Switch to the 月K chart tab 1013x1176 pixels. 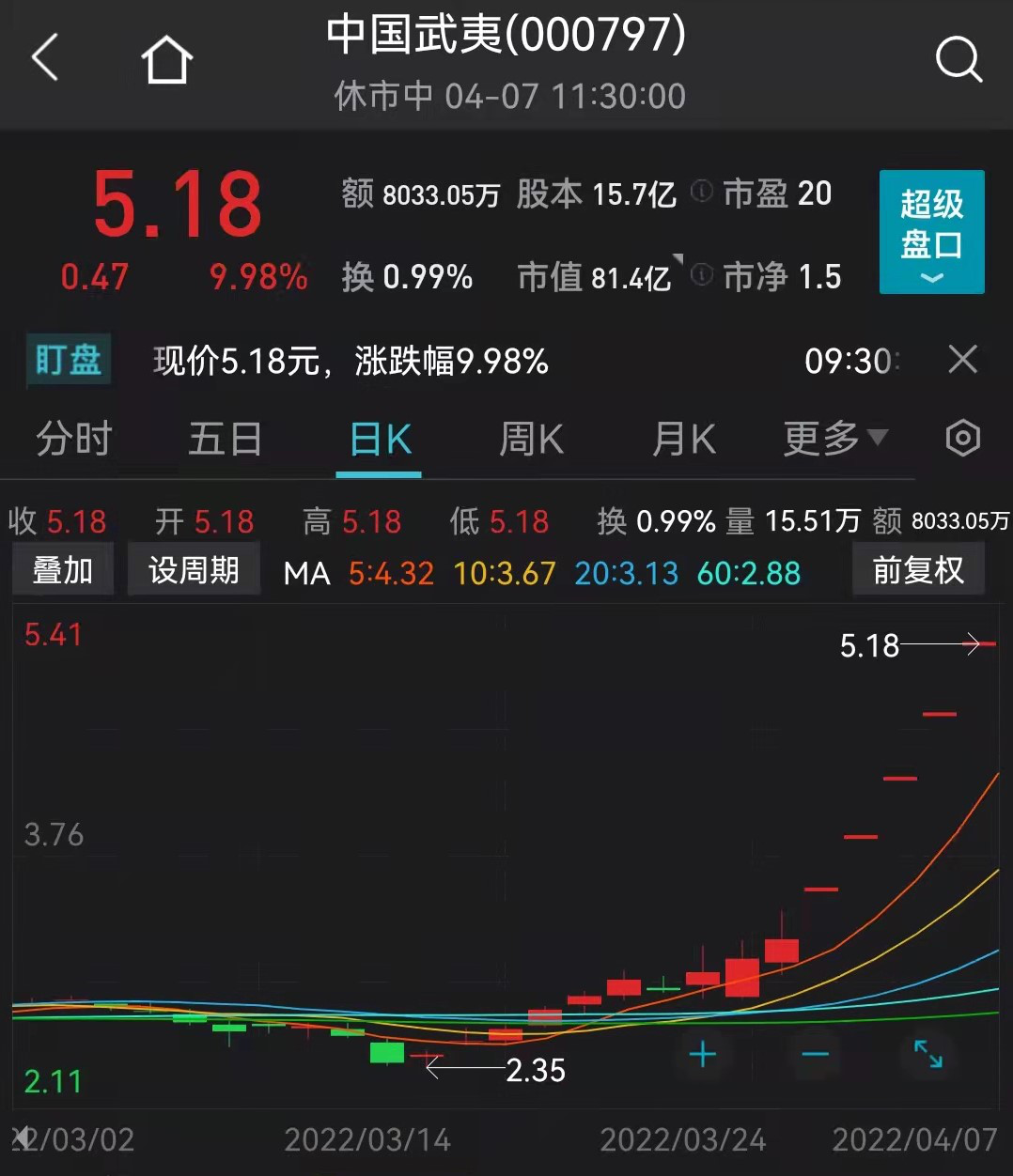tap(683, 439)
